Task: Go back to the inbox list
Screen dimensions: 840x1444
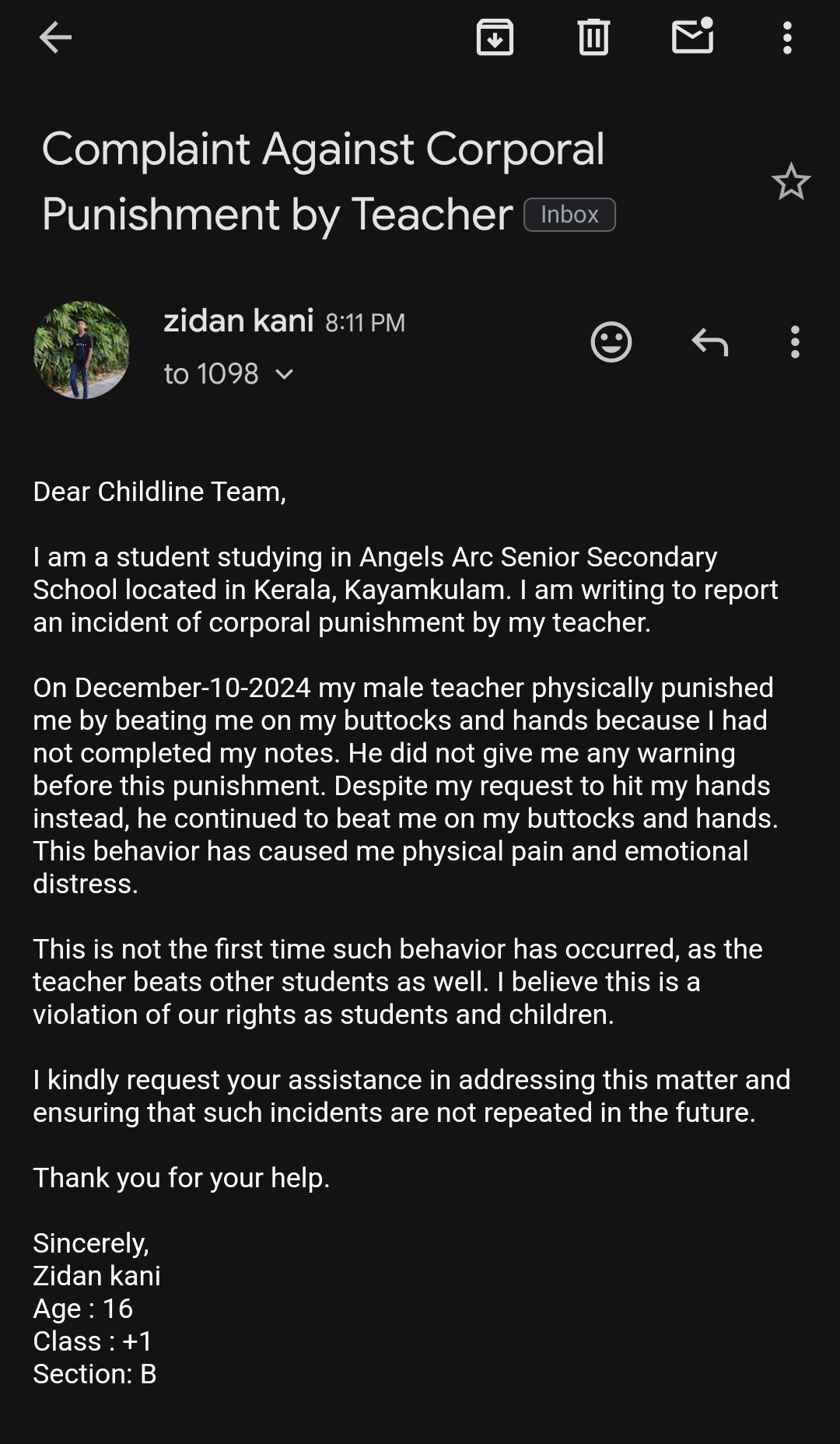Action: click(55, 37)
